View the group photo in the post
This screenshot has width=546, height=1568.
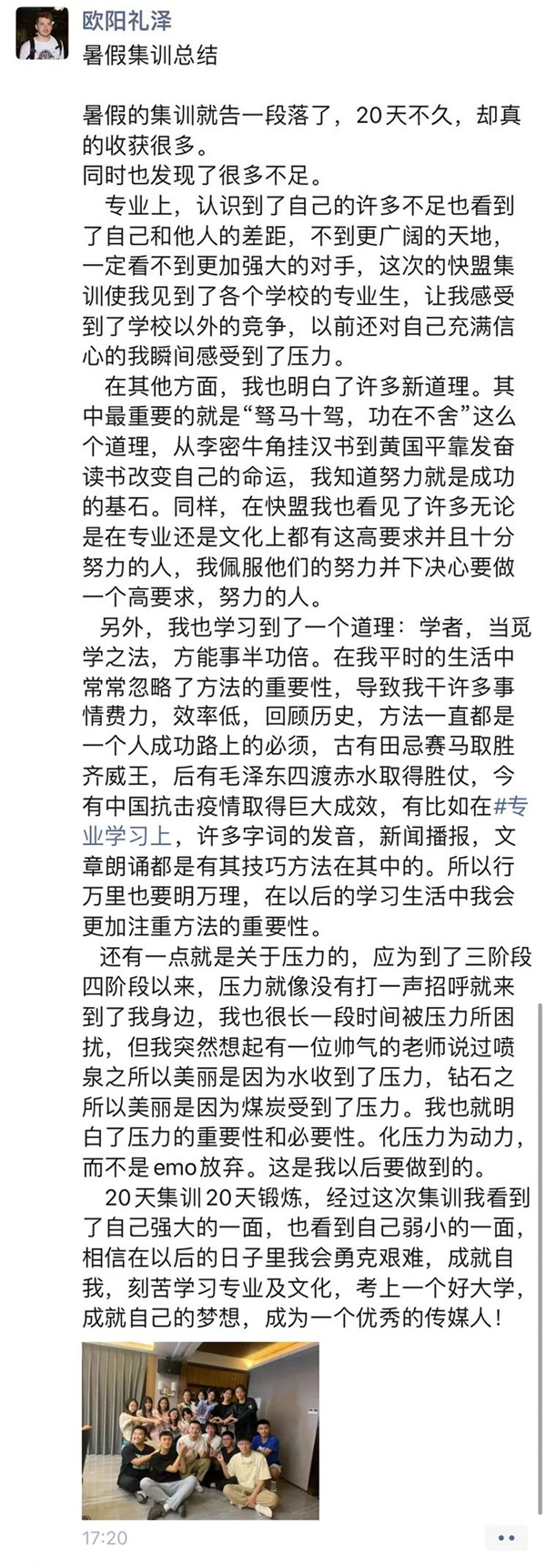click(200, 1429)
